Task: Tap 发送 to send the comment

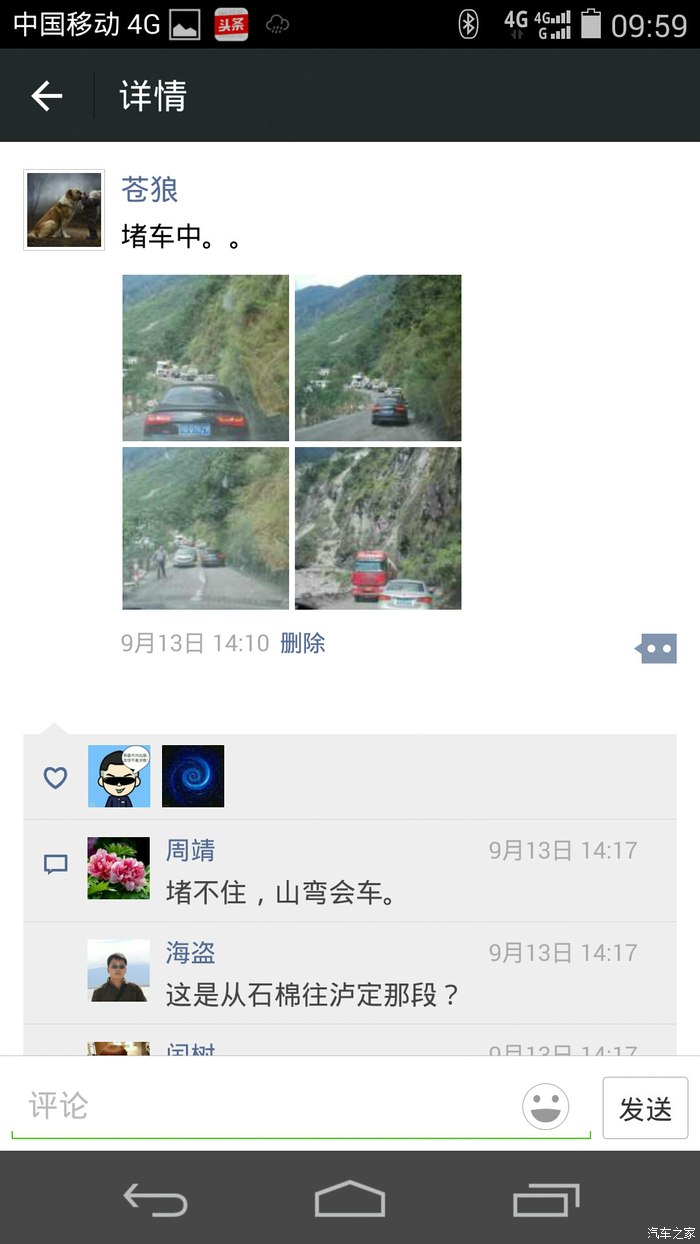Action: pos(645,1108)
